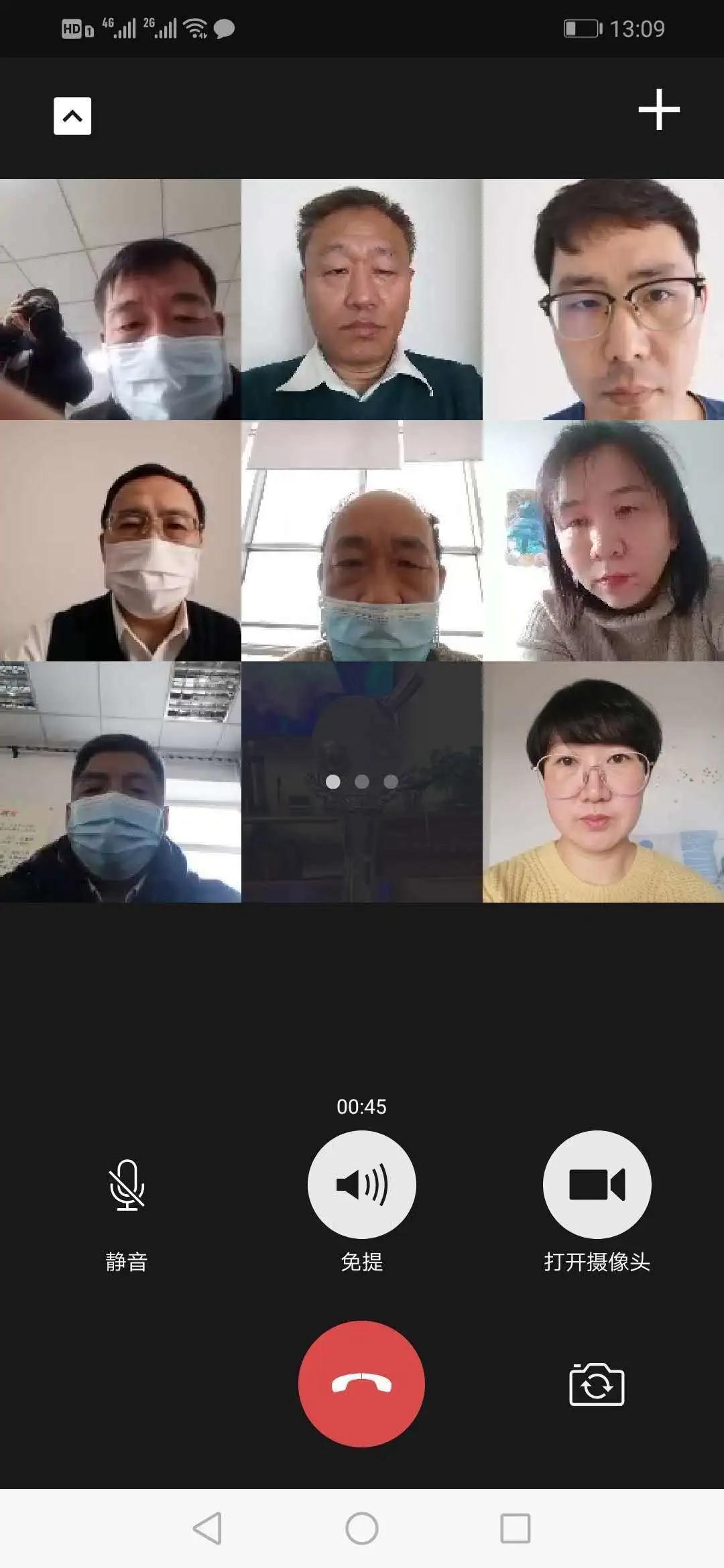Viewport: 724px width, 1568px height.
Task: Enlarge the woman in yellow sweater's video
Action: [603, 782]
